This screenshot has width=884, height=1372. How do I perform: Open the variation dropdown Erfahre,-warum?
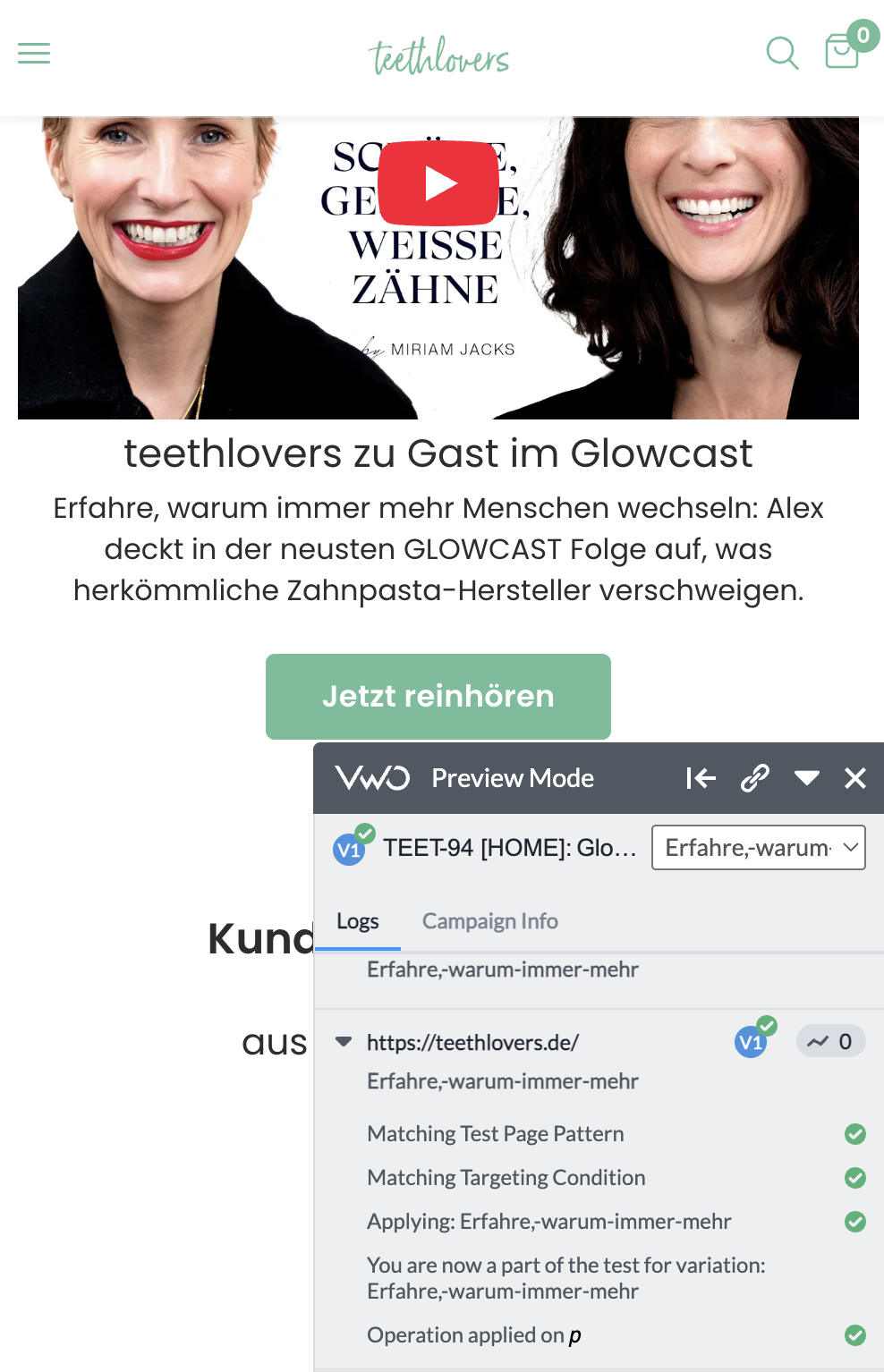759,847
